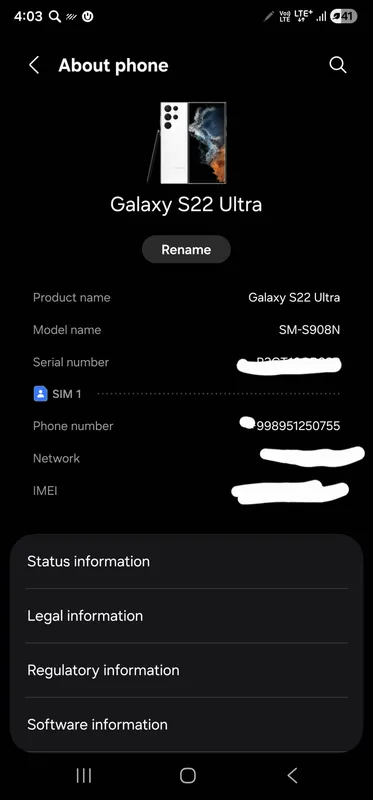
Task: Open Status information
Action: coord(186,561)
